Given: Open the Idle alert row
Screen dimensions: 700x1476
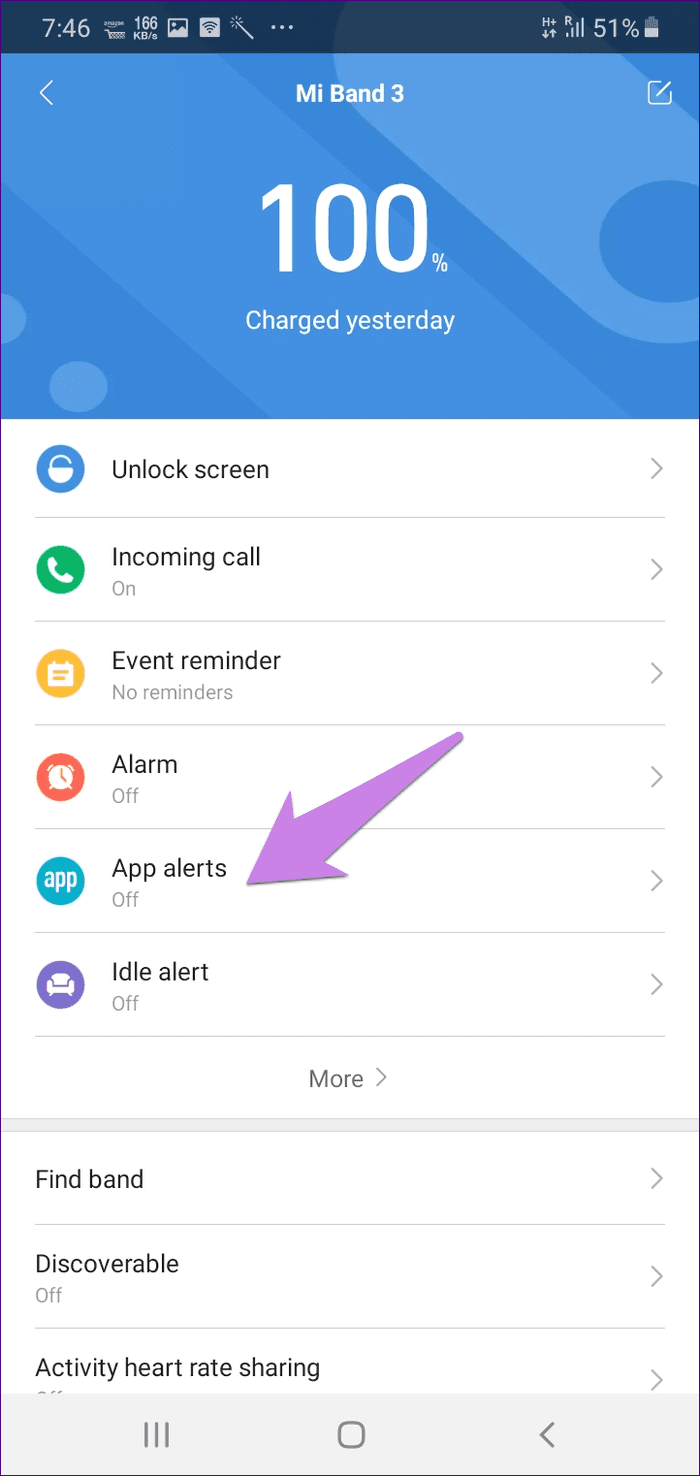Looking at the screenshot, I should tap(350, 985).
